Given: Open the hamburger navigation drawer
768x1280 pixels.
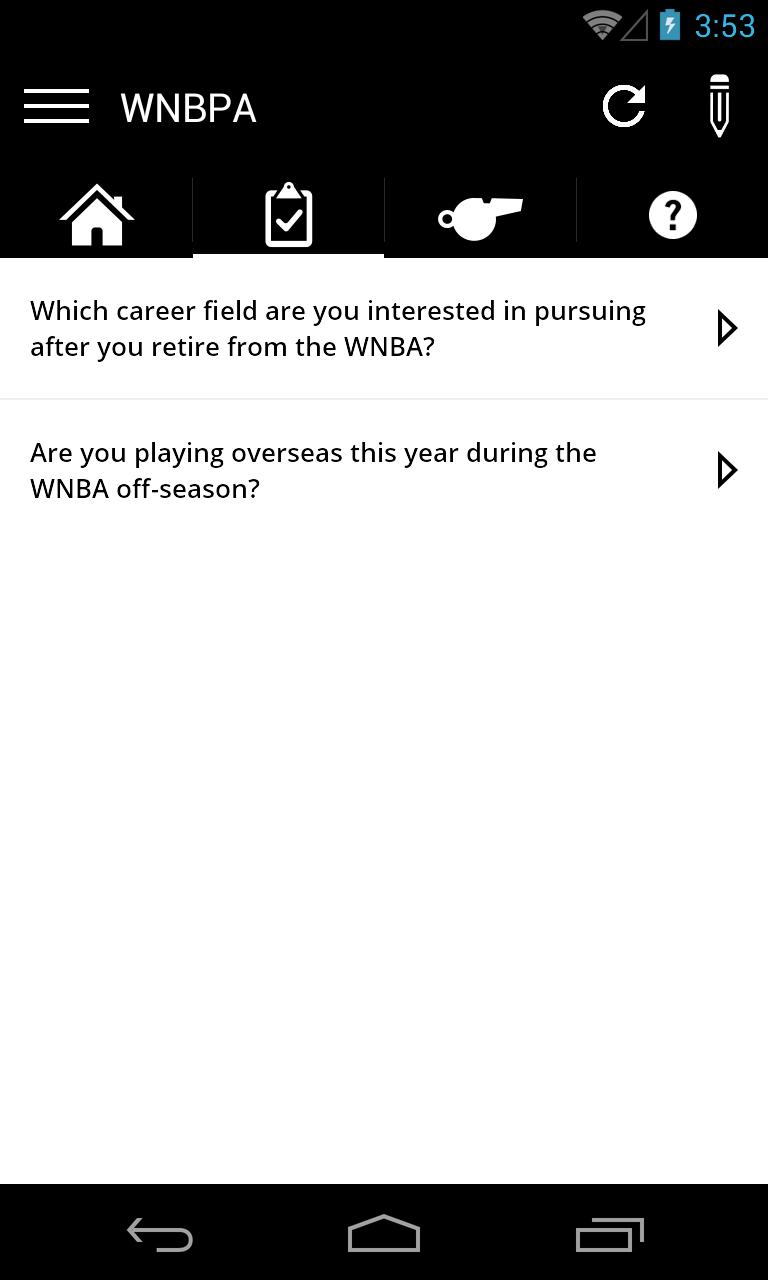Looking at the screenshot, I should click(57, 105).
